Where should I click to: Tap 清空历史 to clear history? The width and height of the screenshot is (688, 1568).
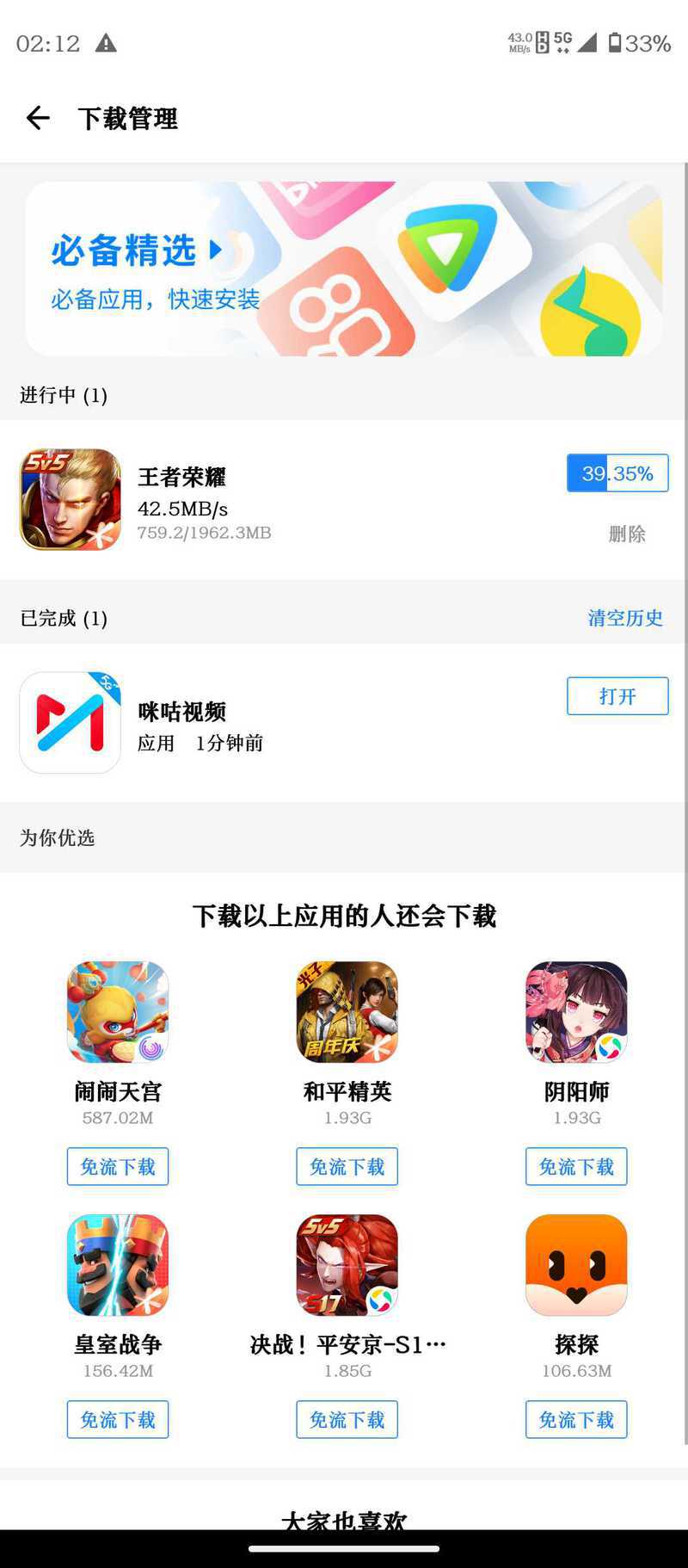tap(625, 618)
